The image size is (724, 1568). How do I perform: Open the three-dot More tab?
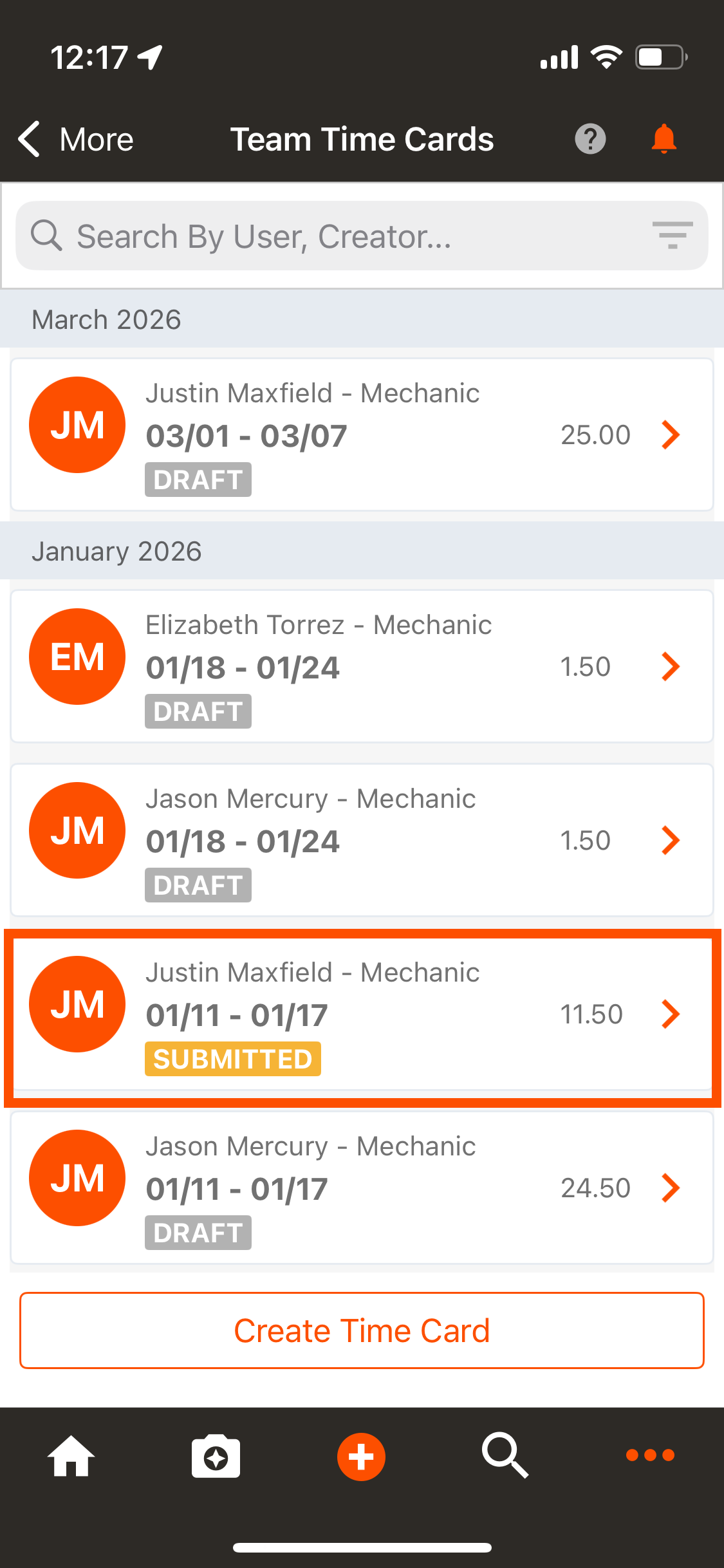tap(650, 1455)
